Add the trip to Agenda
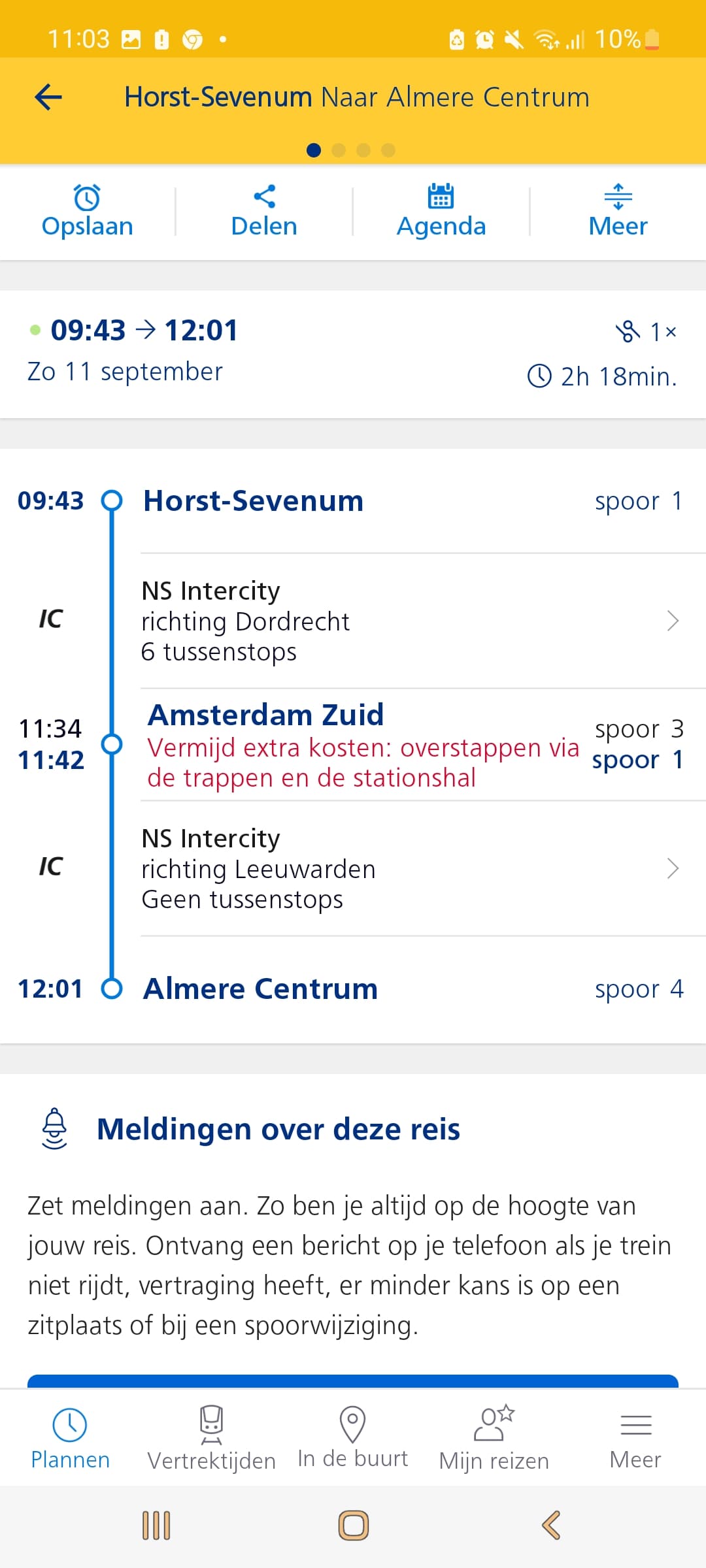The width and height of the screenshot is (706, 1568). [441, 212]
